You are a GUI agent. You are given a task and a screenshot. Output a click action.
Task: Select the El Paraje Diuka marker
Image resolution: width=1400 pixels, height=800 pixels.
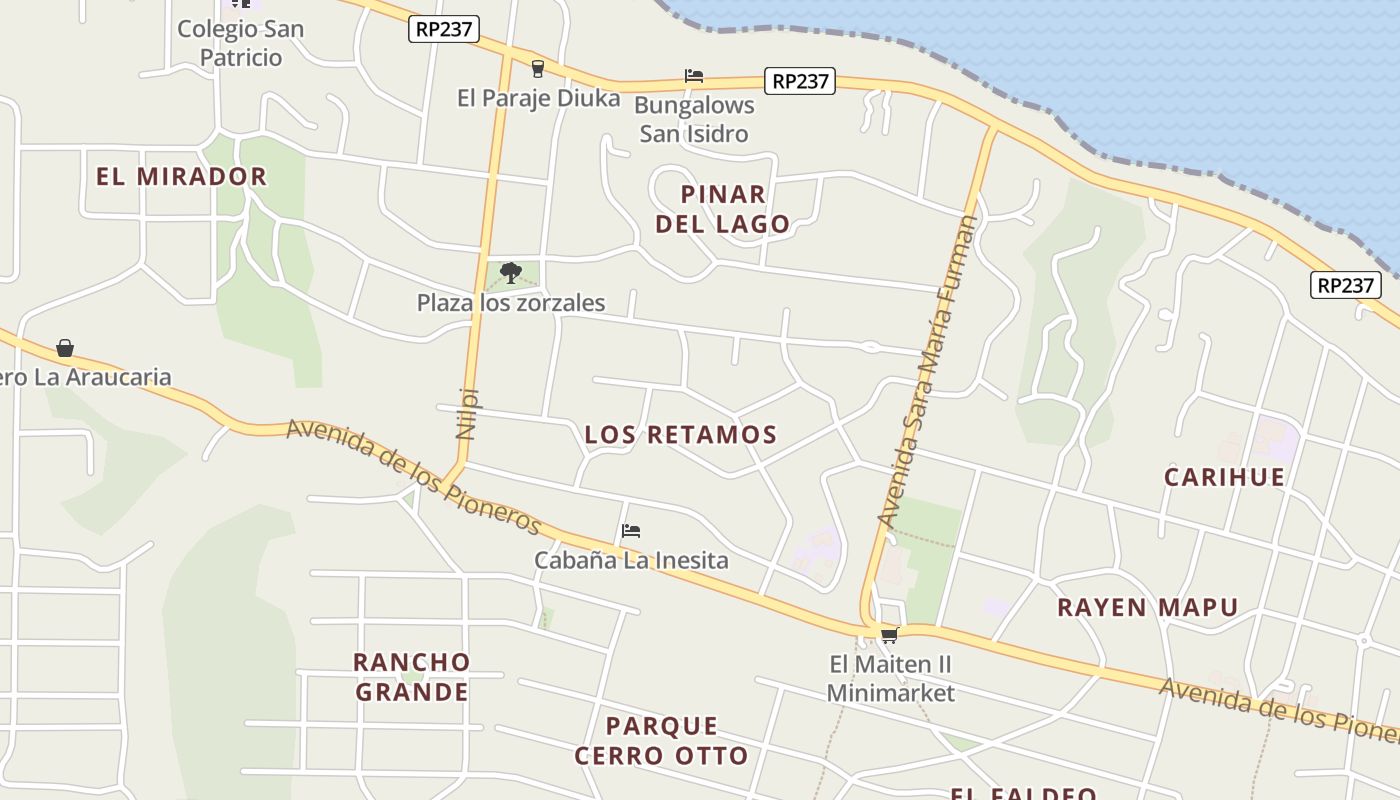538,68
